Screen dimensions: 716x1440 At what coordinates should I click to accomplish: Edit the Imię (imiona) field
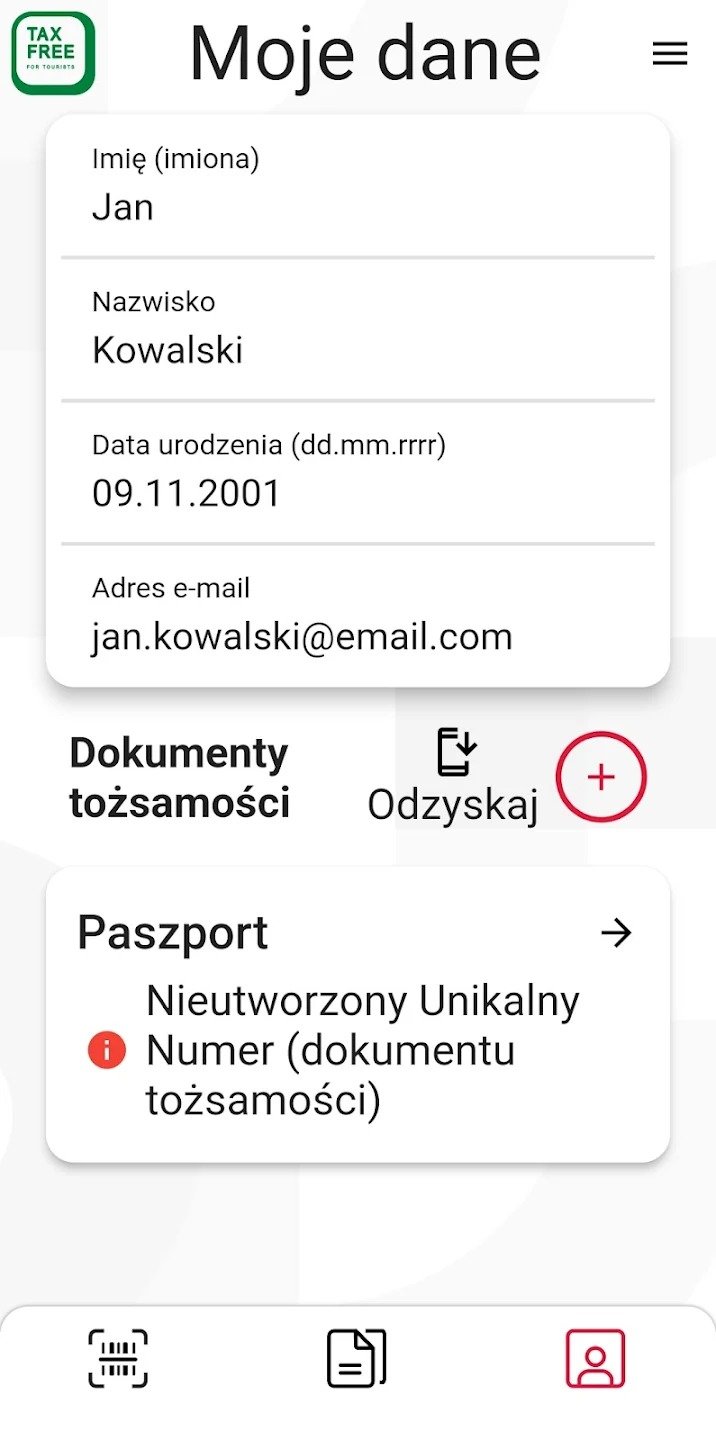coord(358,187)
